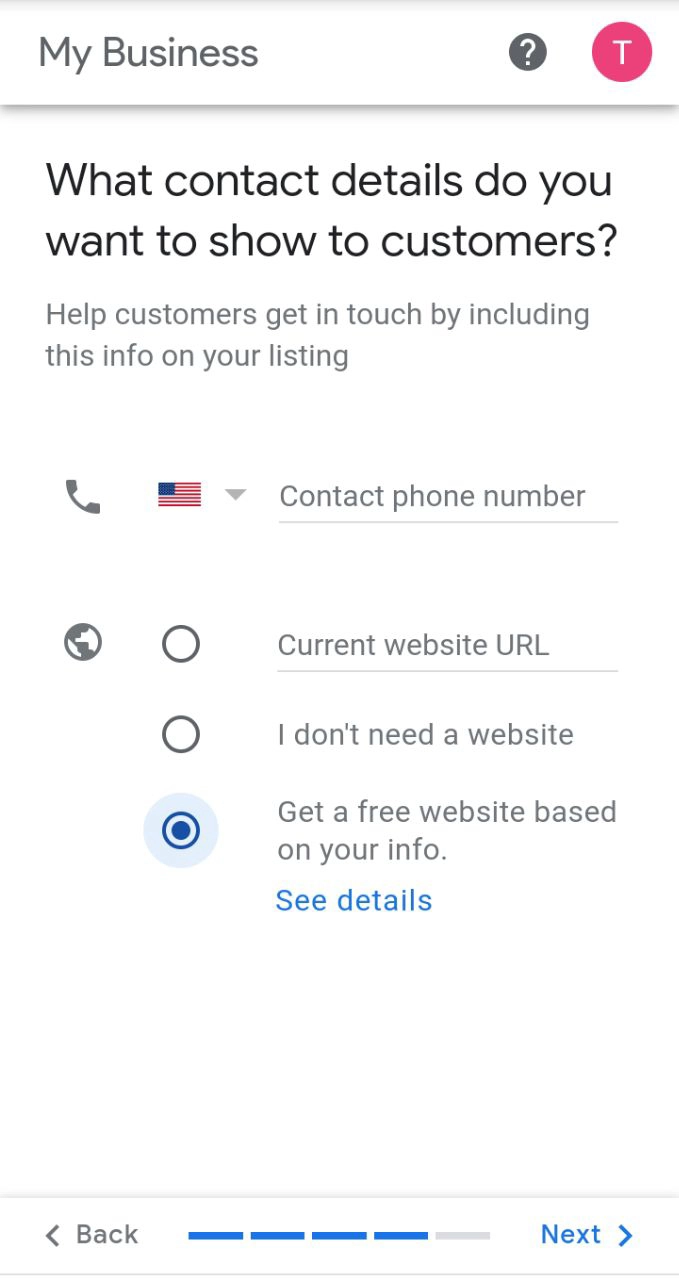Select the Get a free website radio button
Screen dimensions: 679x1280
click(181, 830)
